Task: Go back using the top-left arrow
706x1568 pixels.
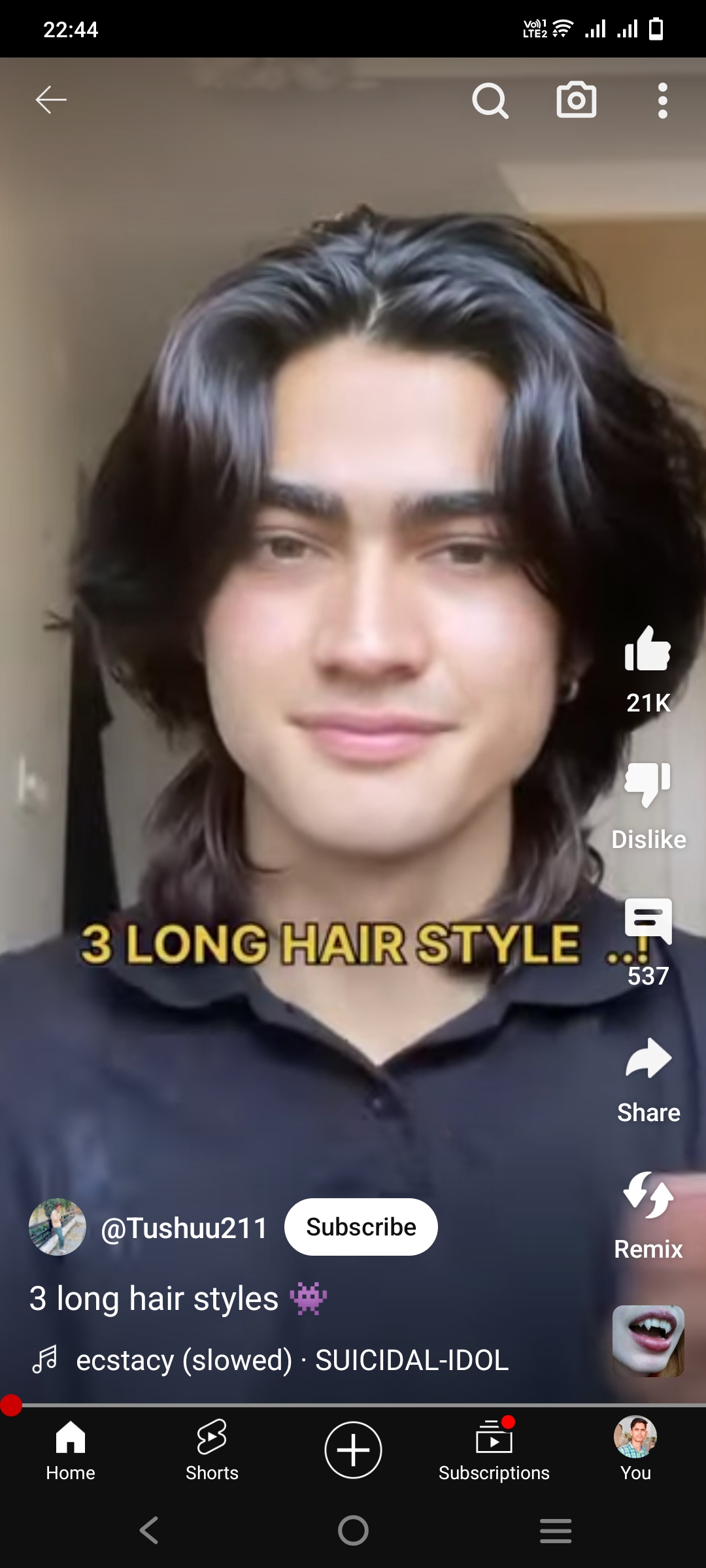Action: [51, 100]
